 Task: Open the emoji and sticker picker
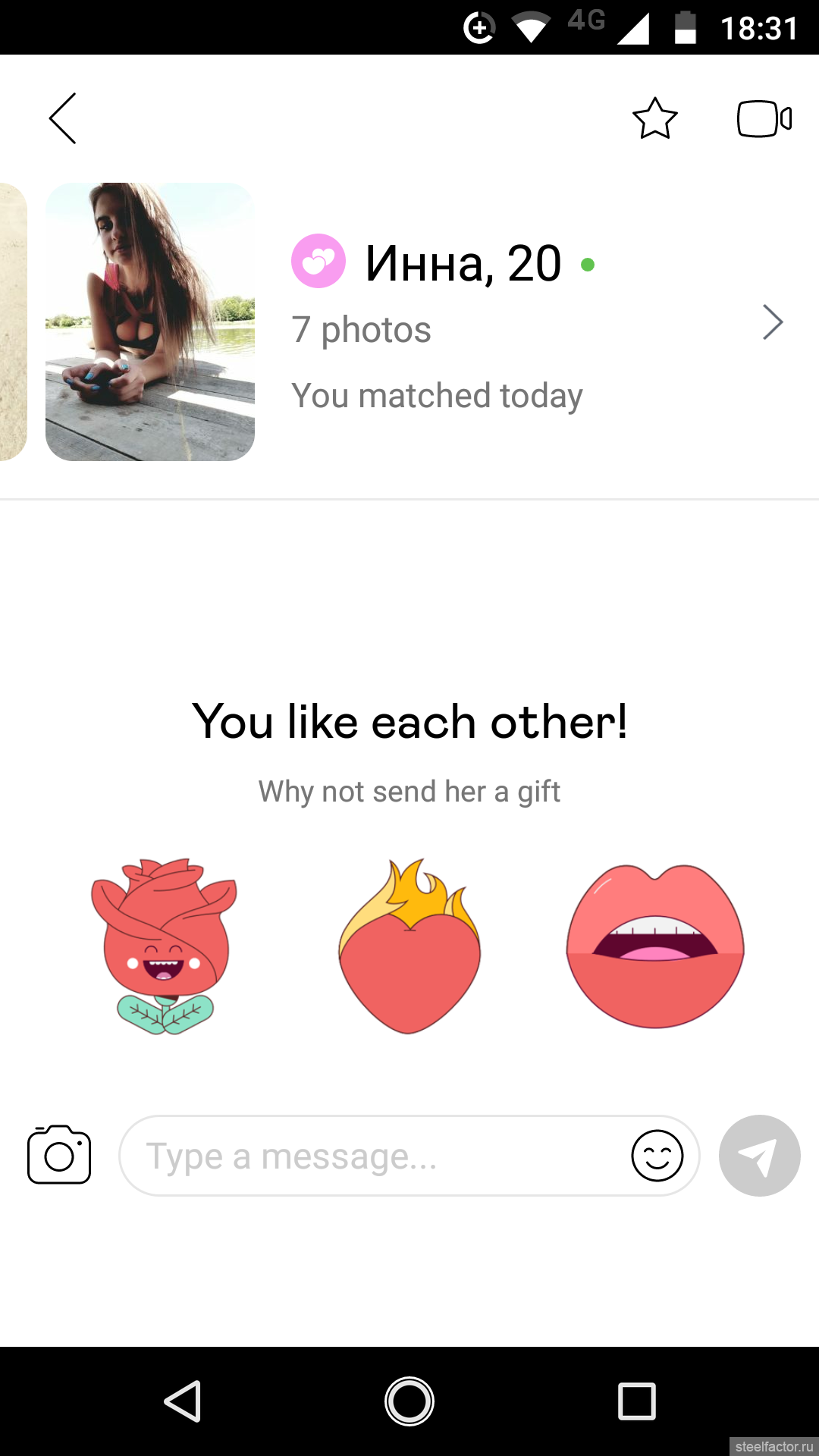(x=657, y=1156)
